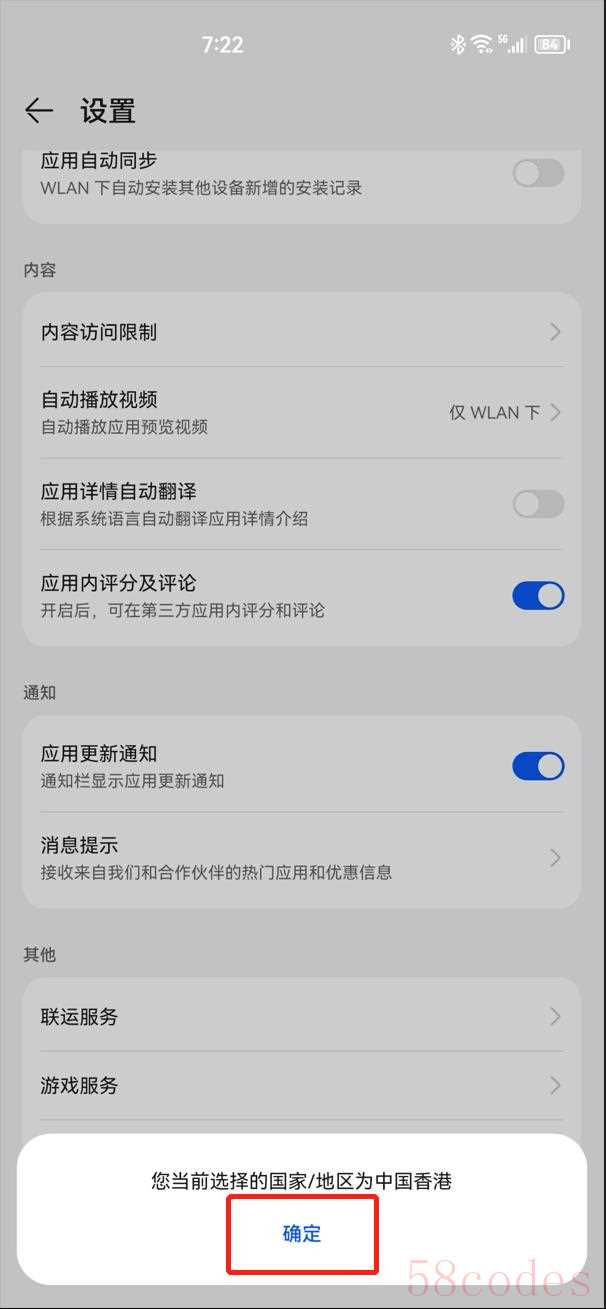Image resolution: width=606 pixels, height=1309 pixels.
Task: Turn off 应用更新通知
Action: point(538,766)
